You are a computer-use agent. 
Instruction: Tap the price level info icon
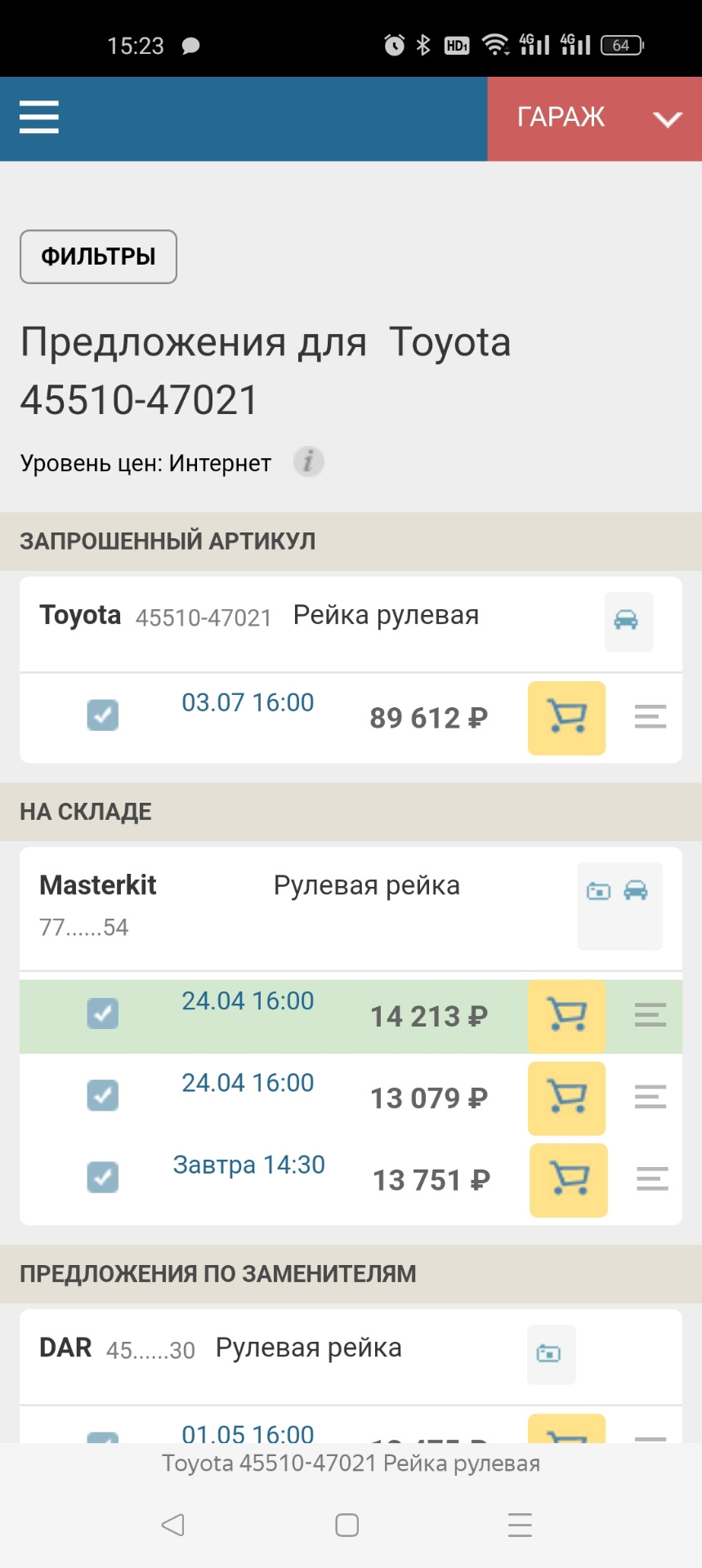click(308, 461)
